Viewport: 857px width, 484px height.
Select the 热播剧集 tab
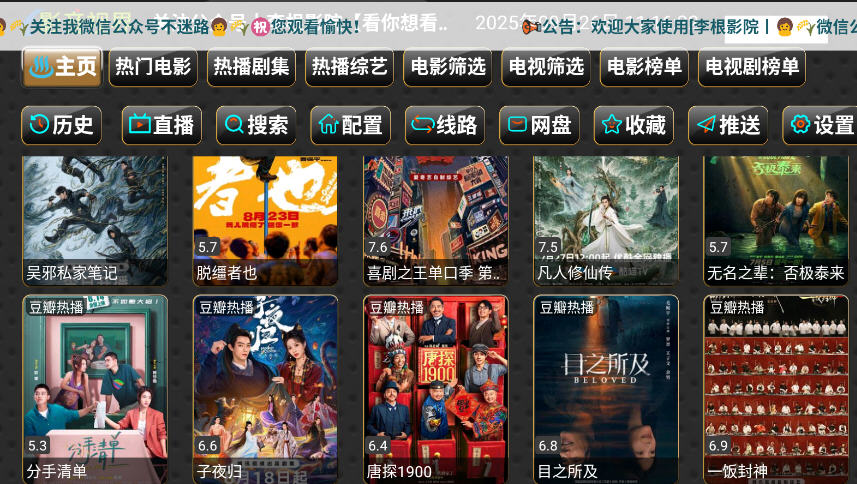coord(252,67)
